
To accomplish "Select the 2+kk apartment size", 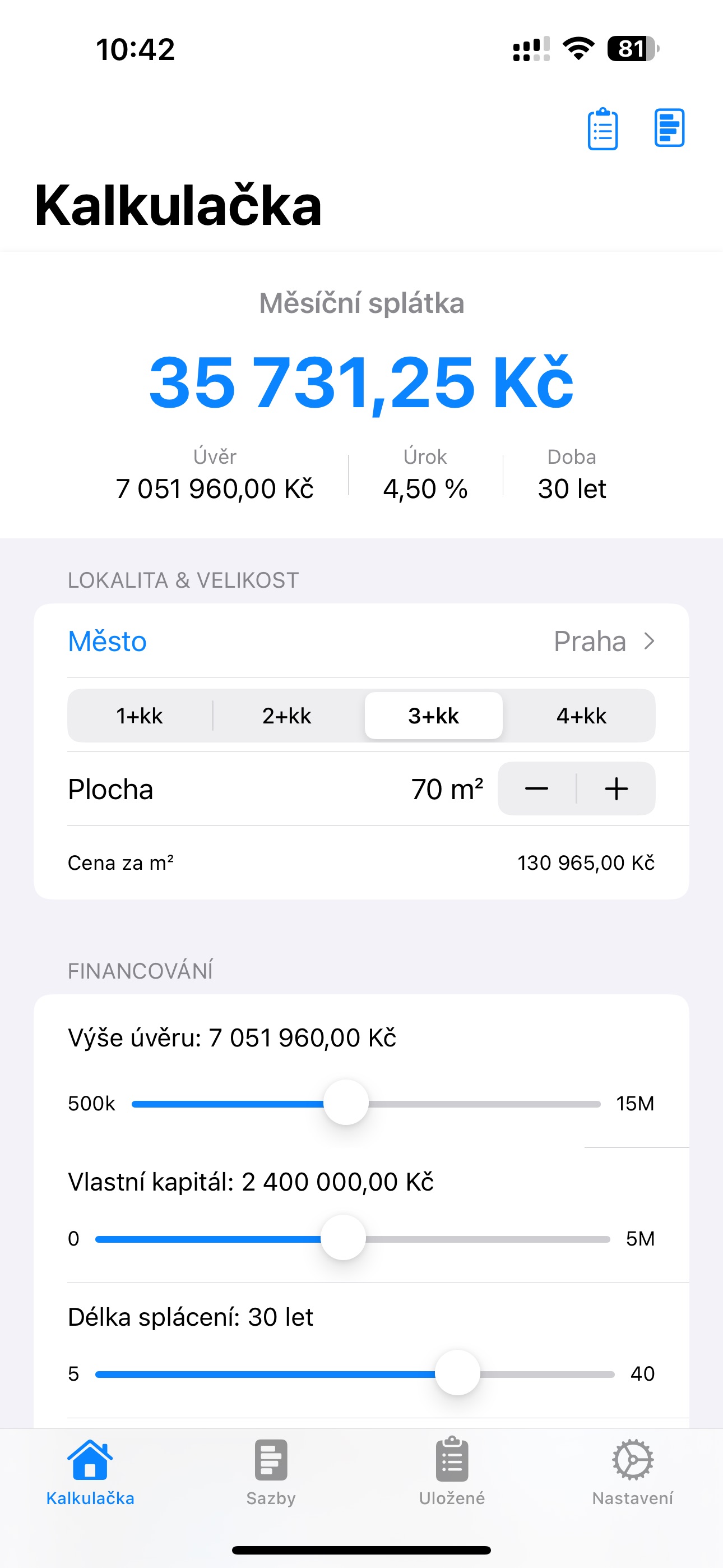I will (286, 716).
